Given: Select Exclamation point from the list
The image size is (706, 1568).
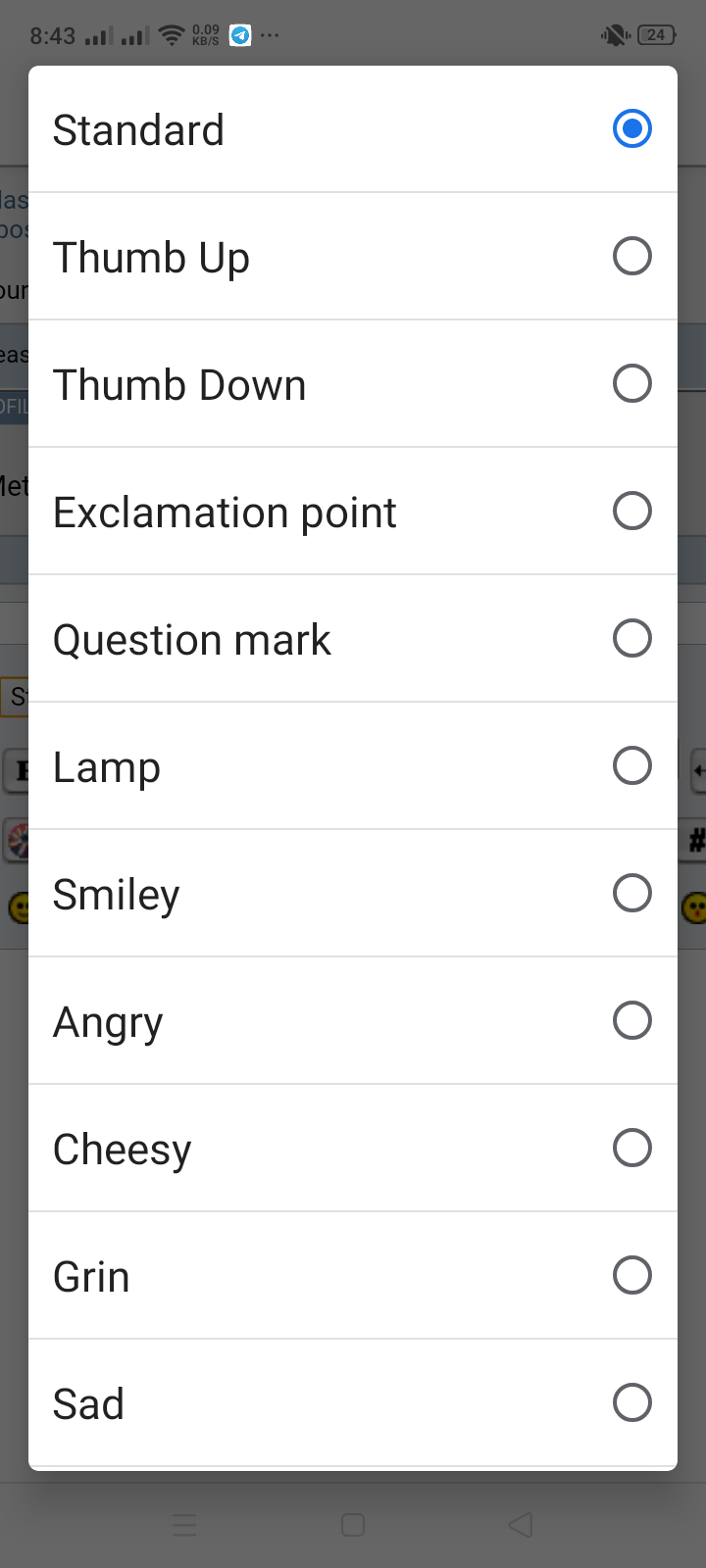Looking at the screenshot, I should coord(353,512).
